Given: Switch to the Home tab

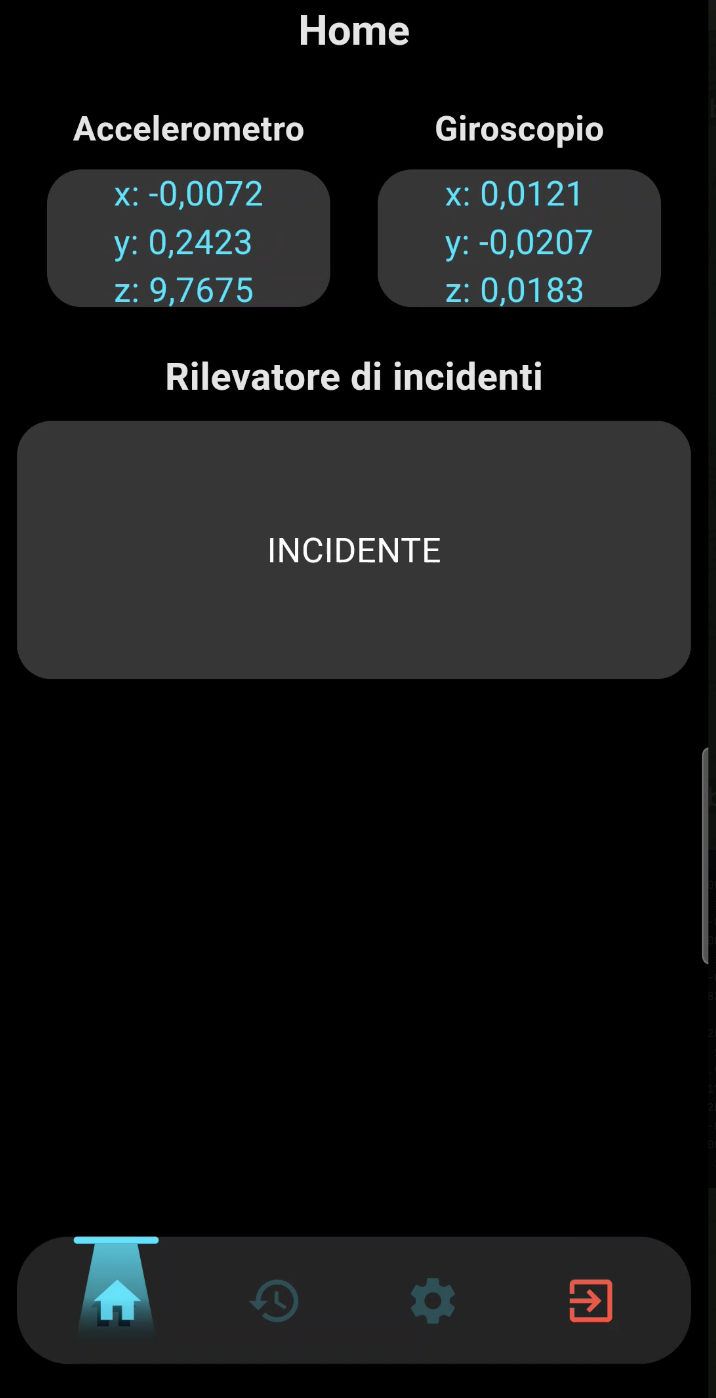Looking at the screenshot, I should point(116,1301).
